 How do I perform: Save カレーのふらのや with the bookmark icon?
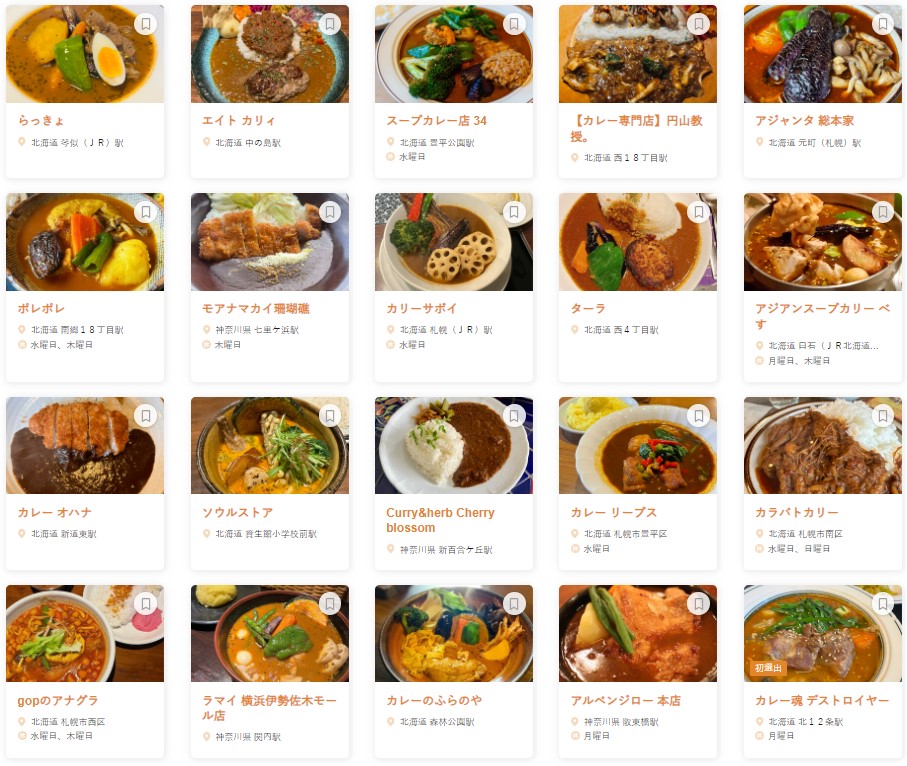[514, 604]
